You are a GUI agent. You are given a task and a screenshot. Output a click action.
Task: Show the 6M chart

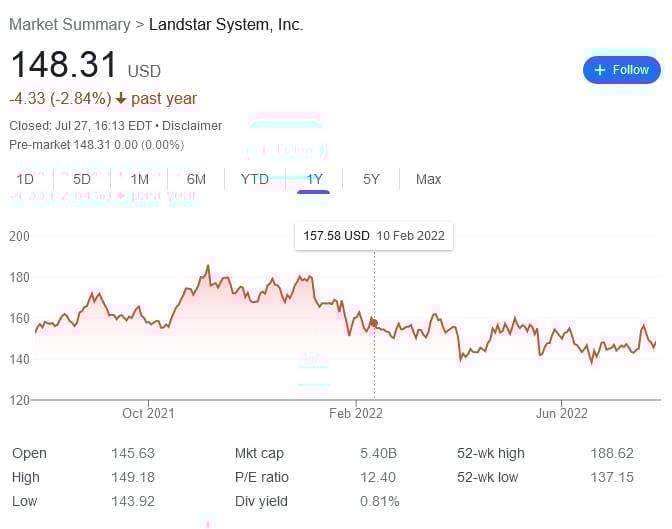coord(196,179)
